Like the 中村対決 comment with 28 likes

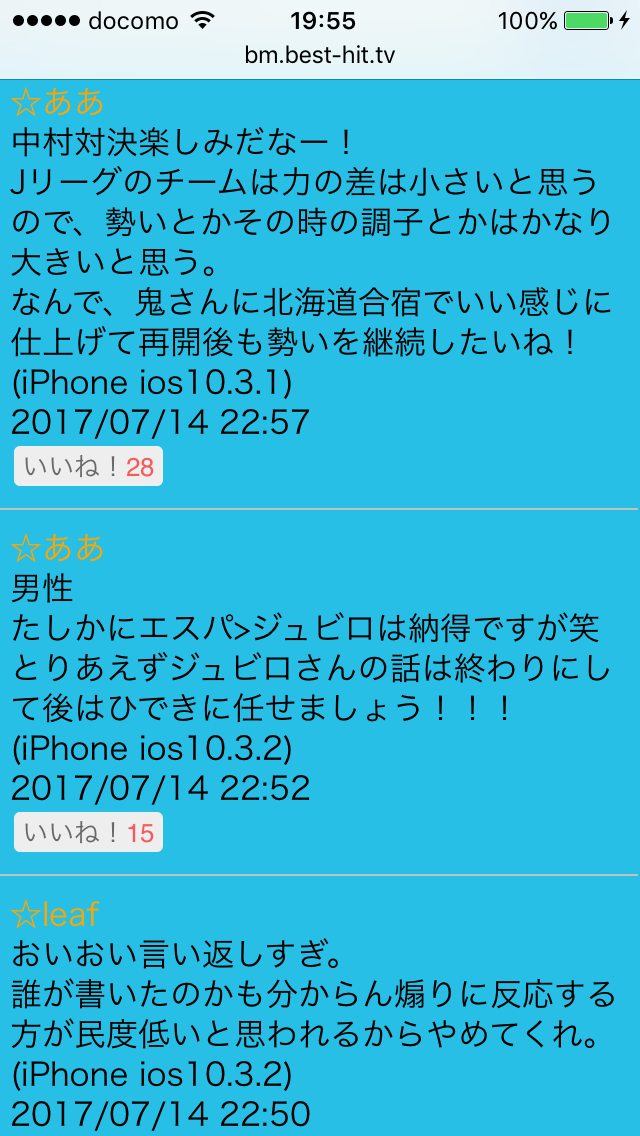point(88,467)
